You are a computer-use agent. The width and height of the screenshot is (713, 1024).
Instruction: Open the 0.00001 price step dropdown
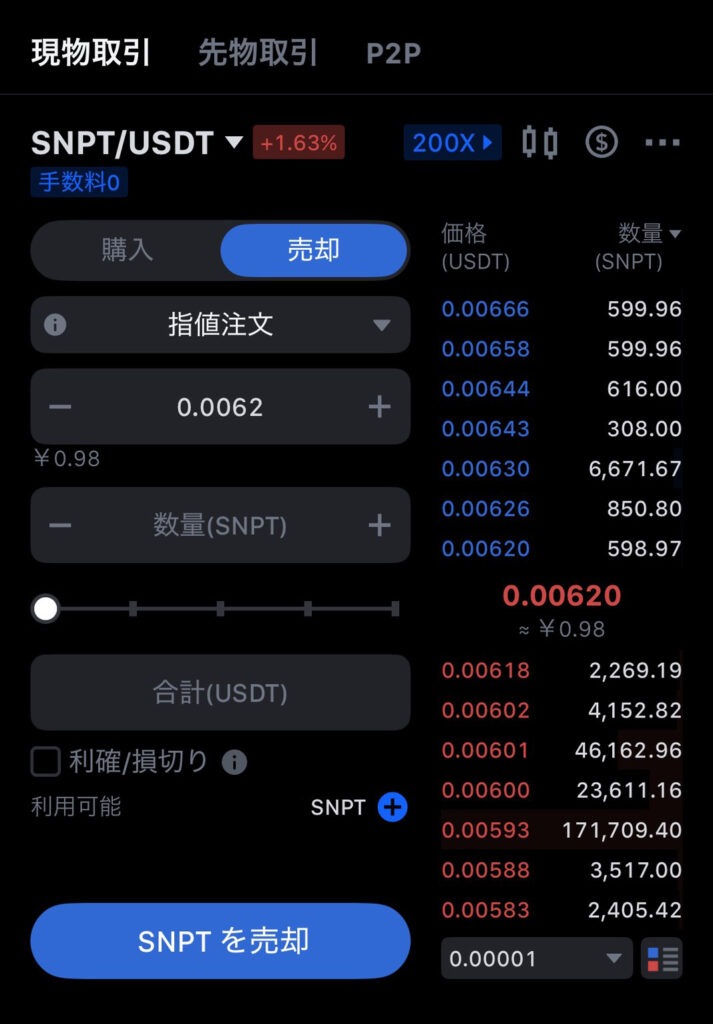click(536, 959)
